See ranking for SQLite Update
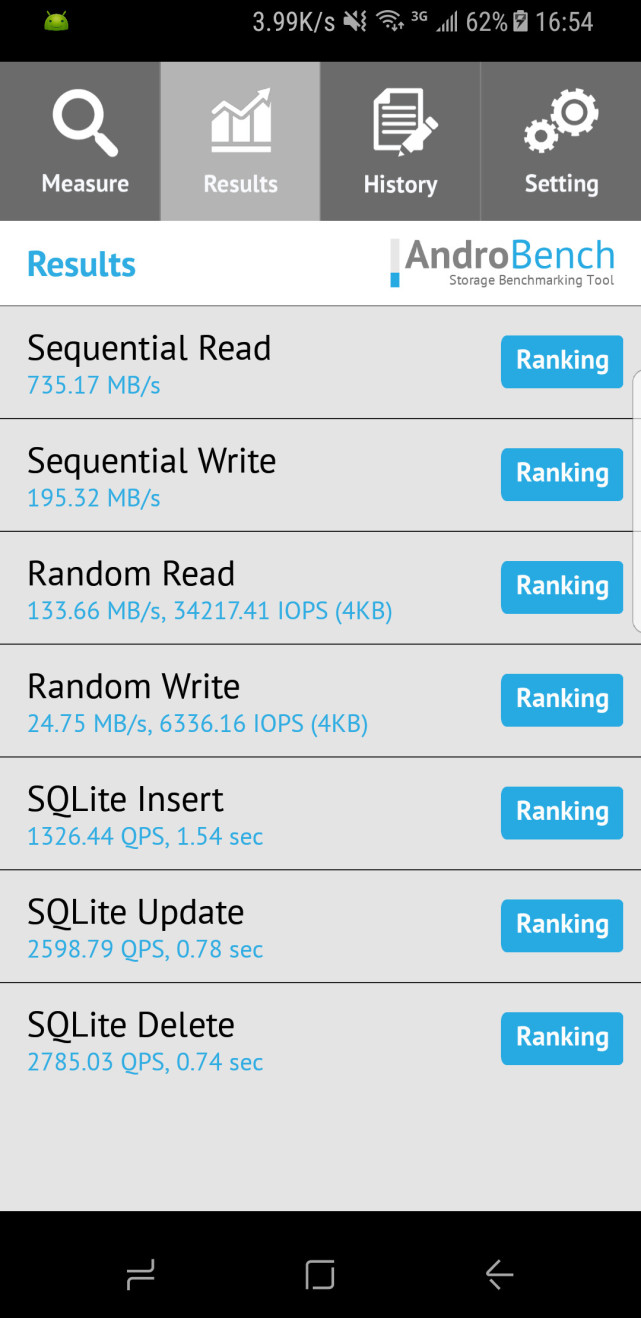 click(x=561, y=926)
